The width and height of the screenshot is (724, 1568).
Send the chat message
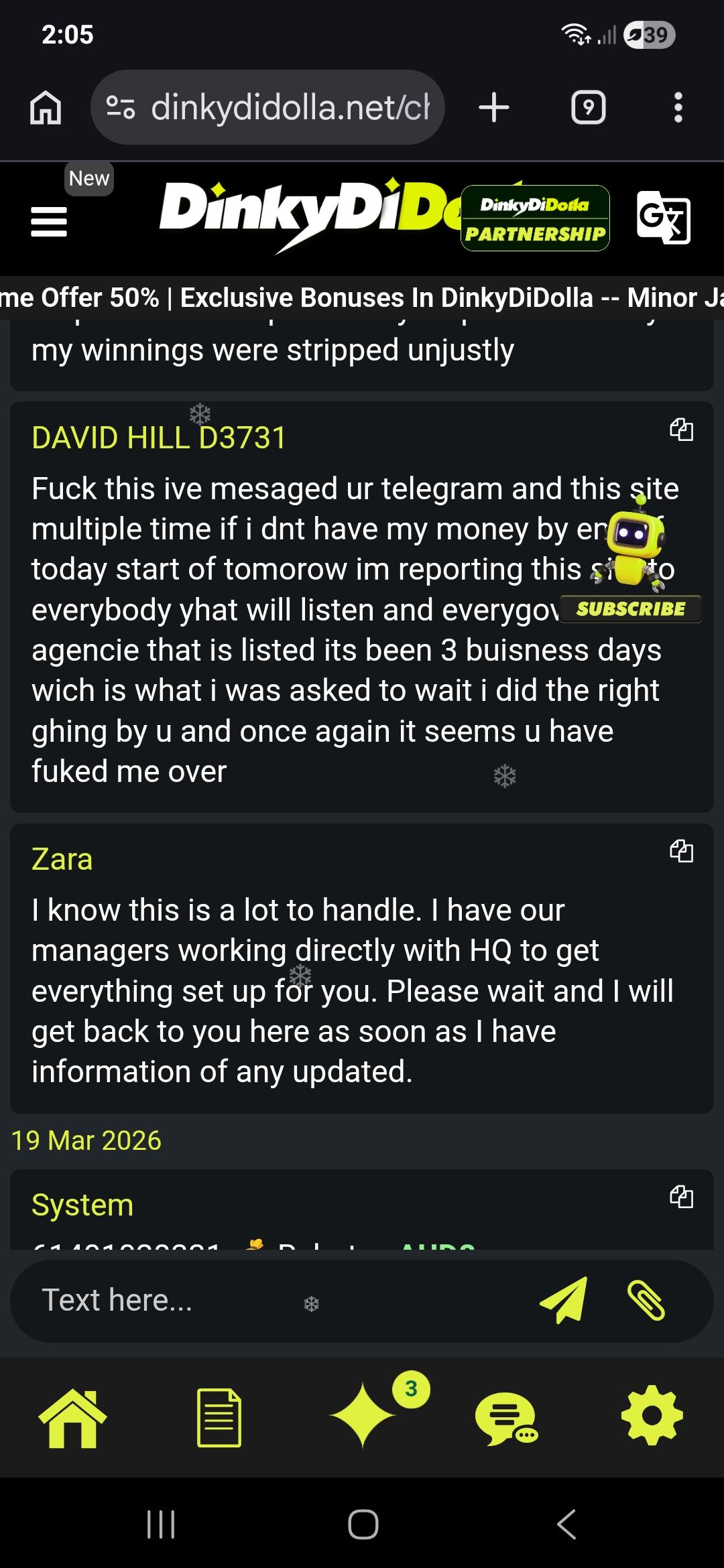click(x=563, y=1300)
